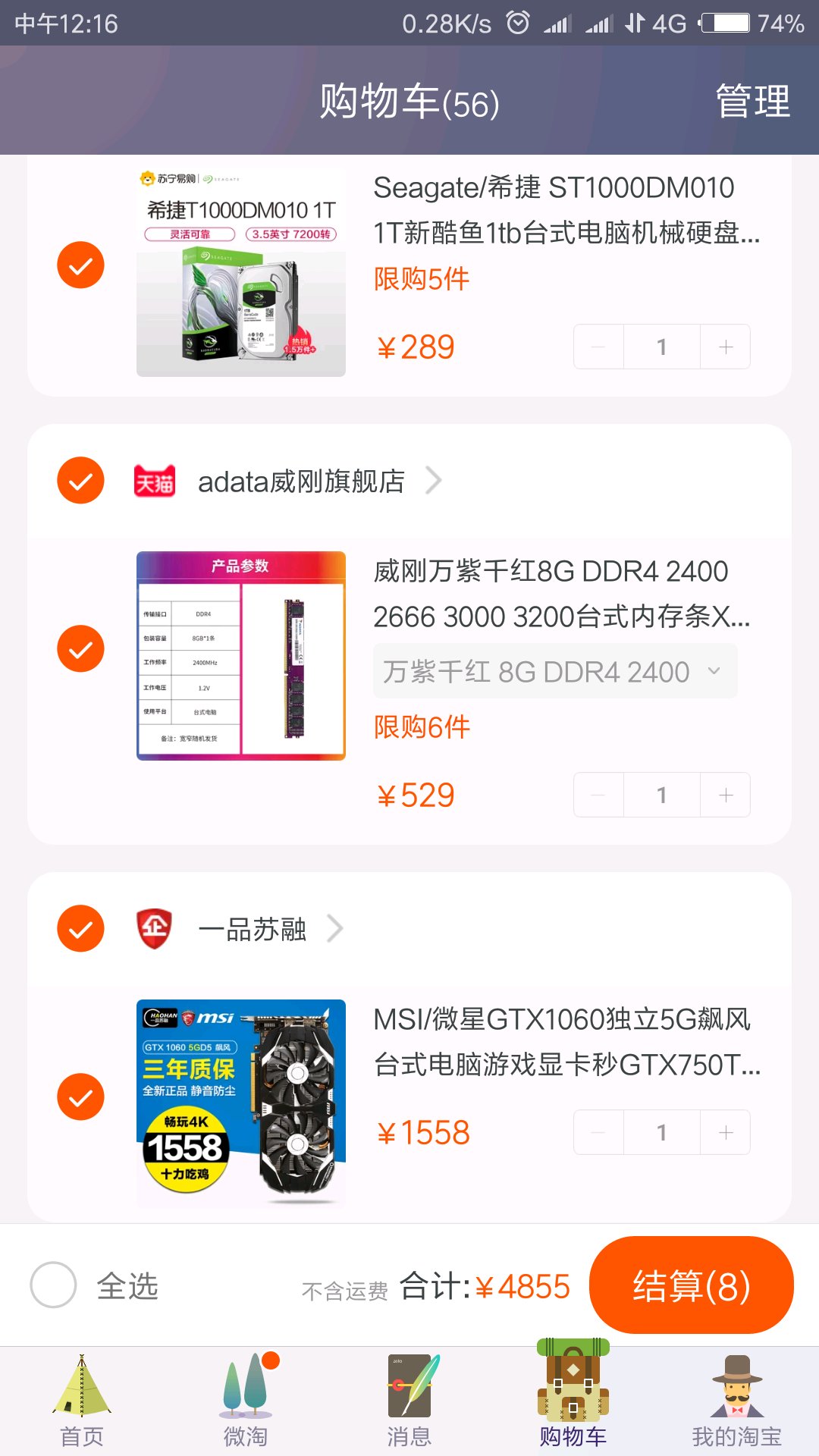
Task: Uncheck the Seagate hard drive item
Action: [x=80, y=265]
